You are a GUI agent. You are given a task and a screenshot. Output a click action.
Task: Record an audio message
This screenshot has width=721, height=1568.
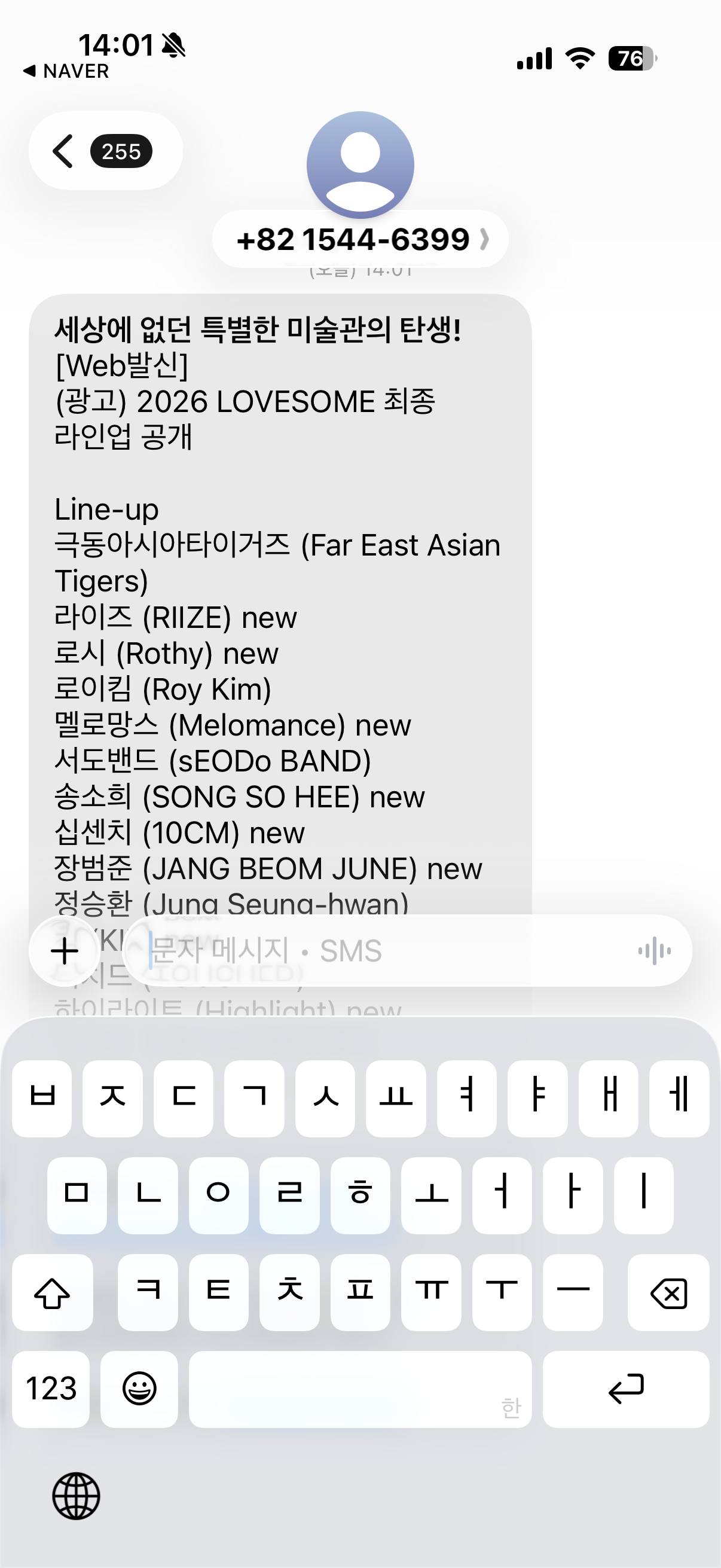655,951
